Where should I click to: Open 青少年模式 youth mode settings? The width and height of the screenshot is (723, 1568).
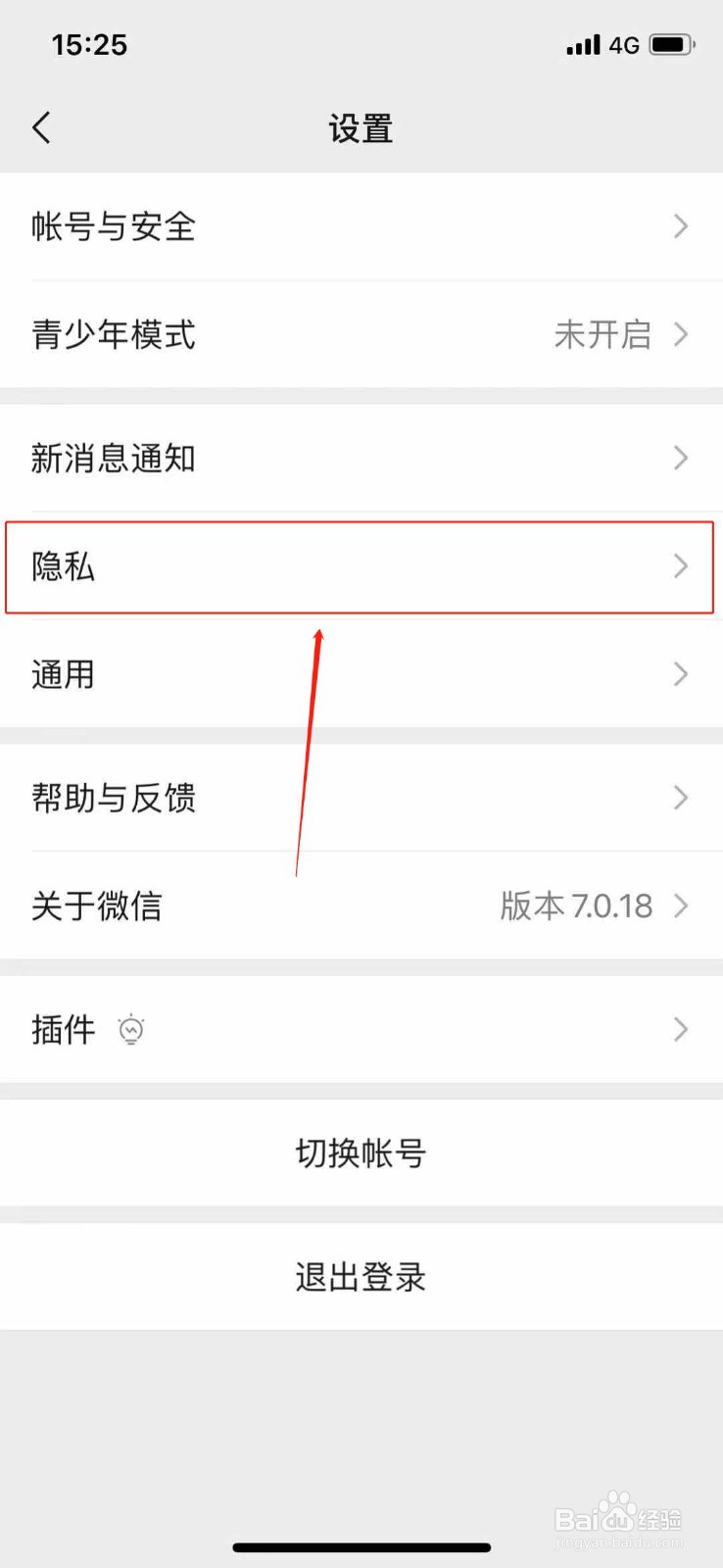pyautogui.click(x=113, y=335)
